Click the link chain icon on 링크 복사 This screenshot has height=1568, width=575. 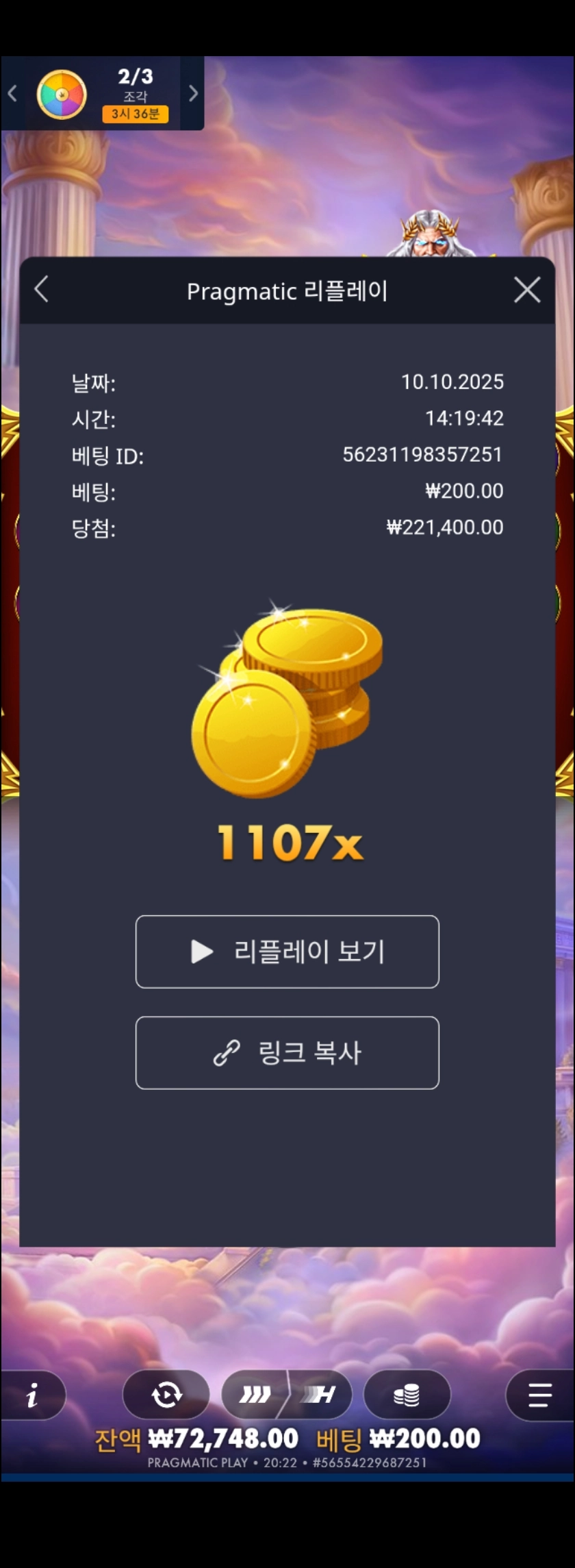click(226, 1053)
